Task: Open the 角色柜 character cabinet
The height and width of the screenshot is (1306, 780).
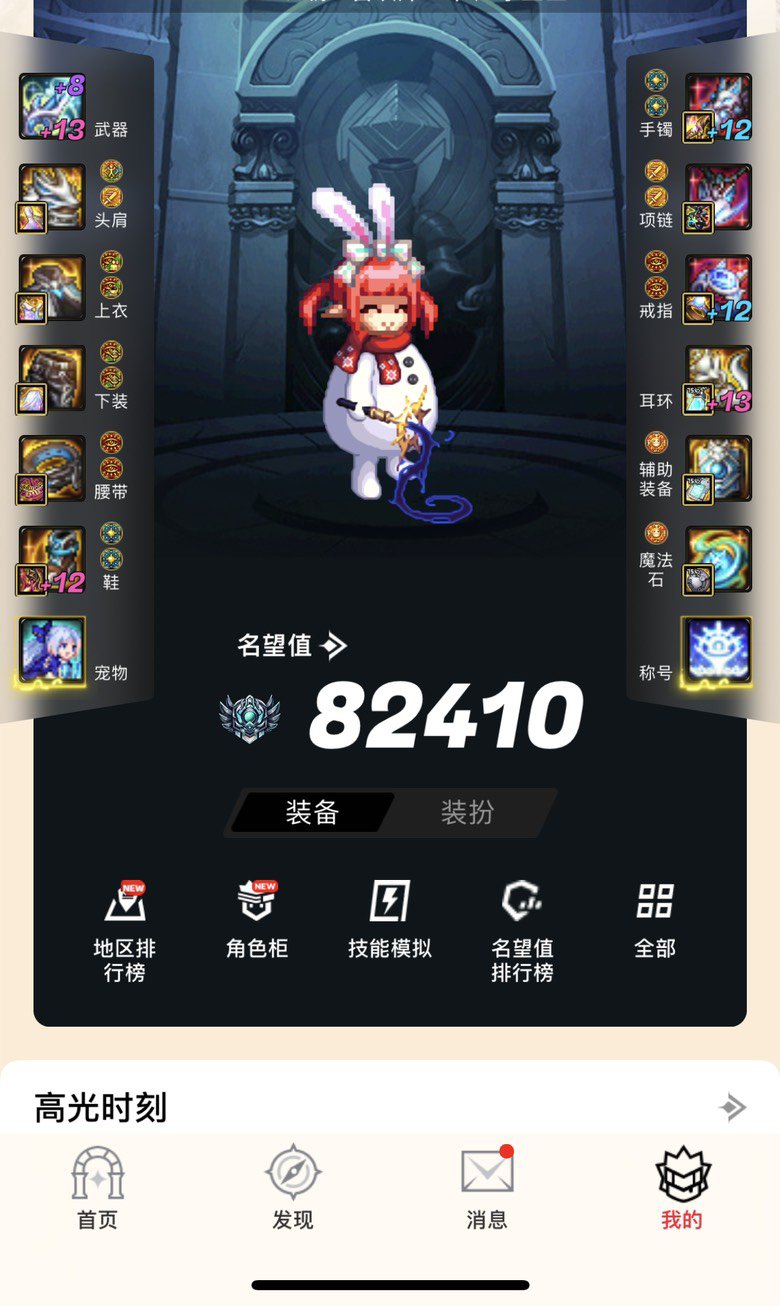Action: tap(257, 920)
